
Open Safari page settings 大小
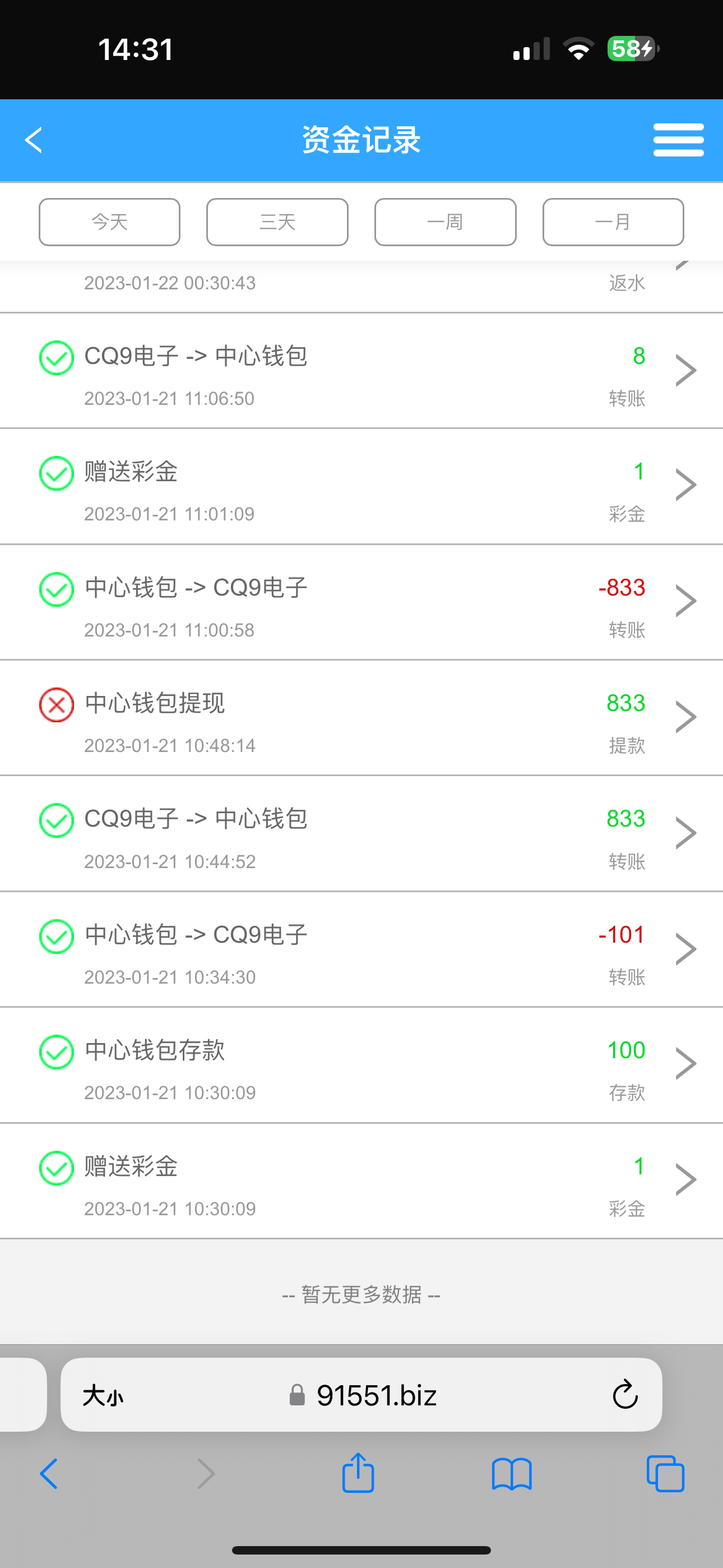tap(102, 1396)
